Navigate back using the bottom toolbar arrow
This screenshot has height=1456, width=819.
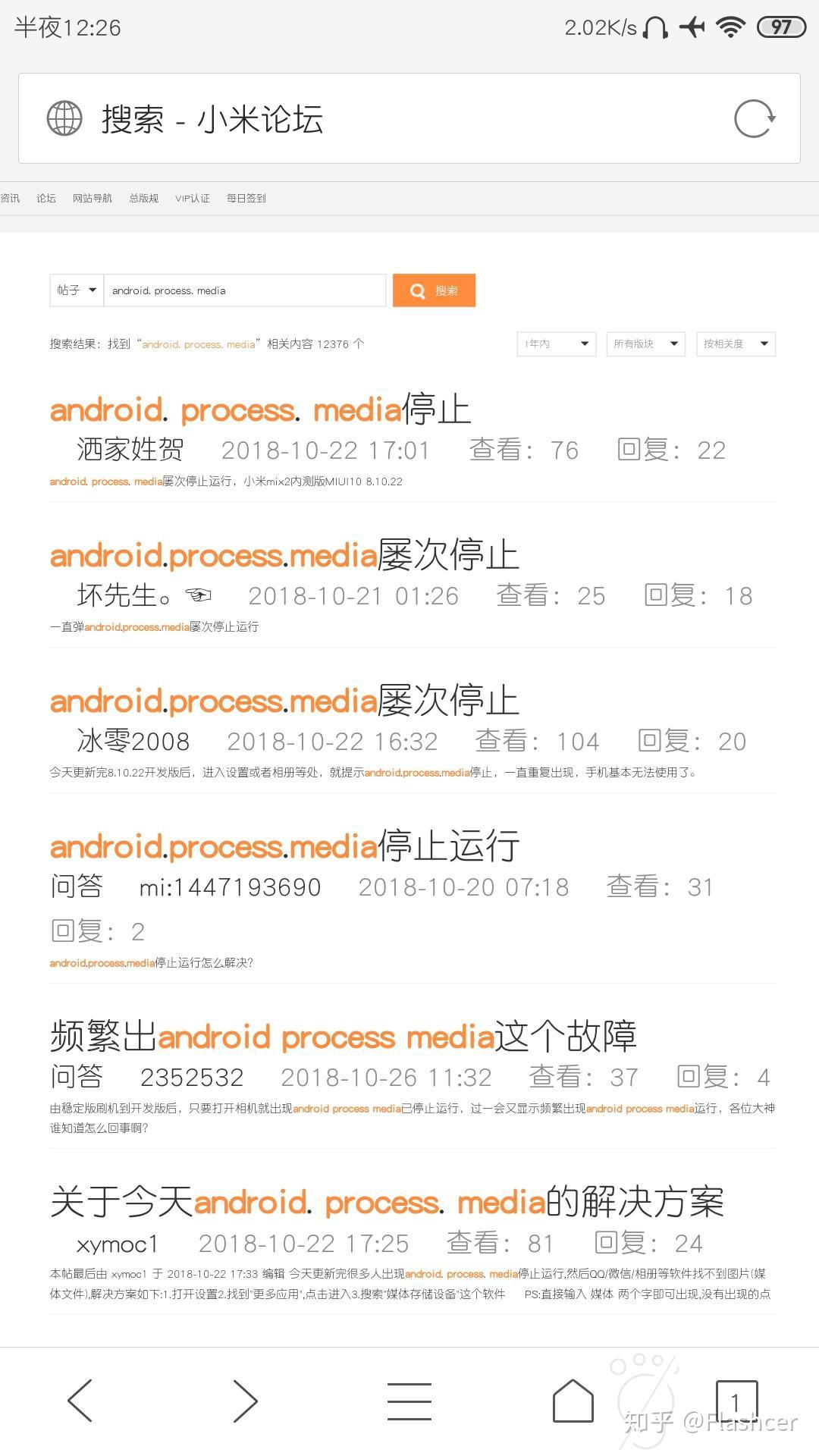(x=80, y=1402)
